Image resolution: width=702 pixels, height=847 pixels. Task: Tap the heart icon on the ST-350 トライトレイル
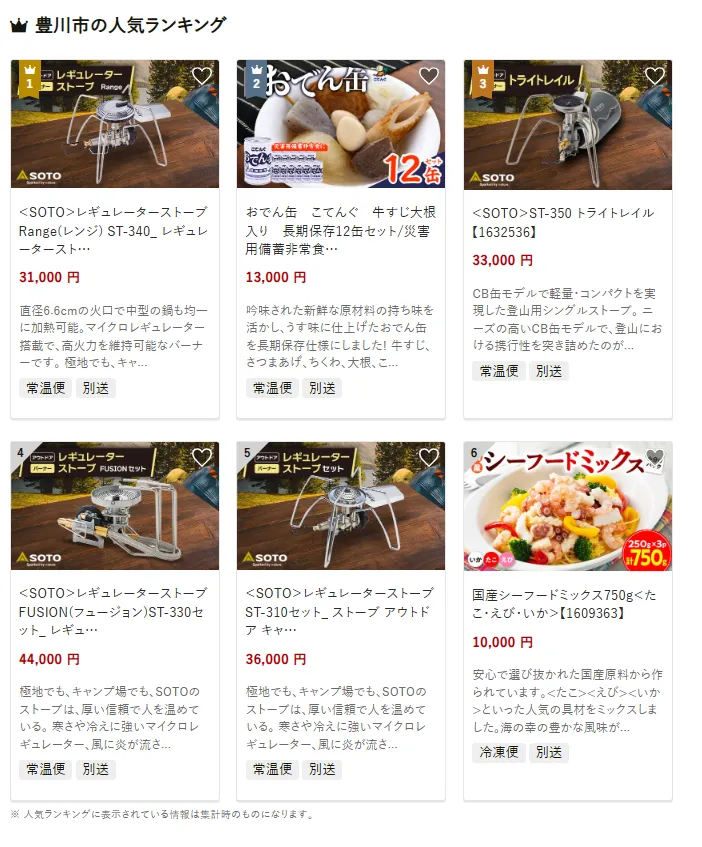655,76
